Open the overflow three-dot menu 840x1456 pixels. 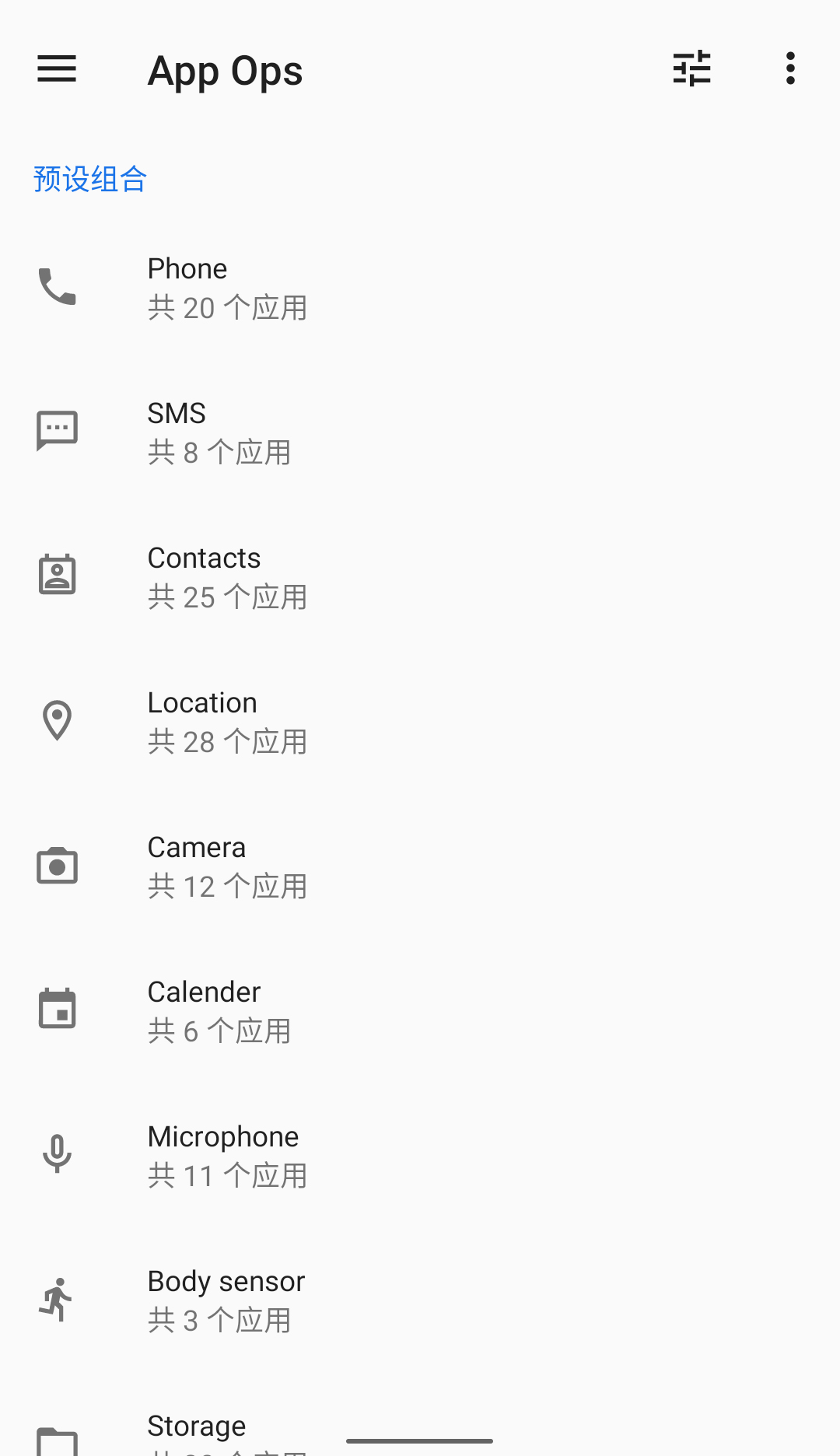tap(790, 69)
